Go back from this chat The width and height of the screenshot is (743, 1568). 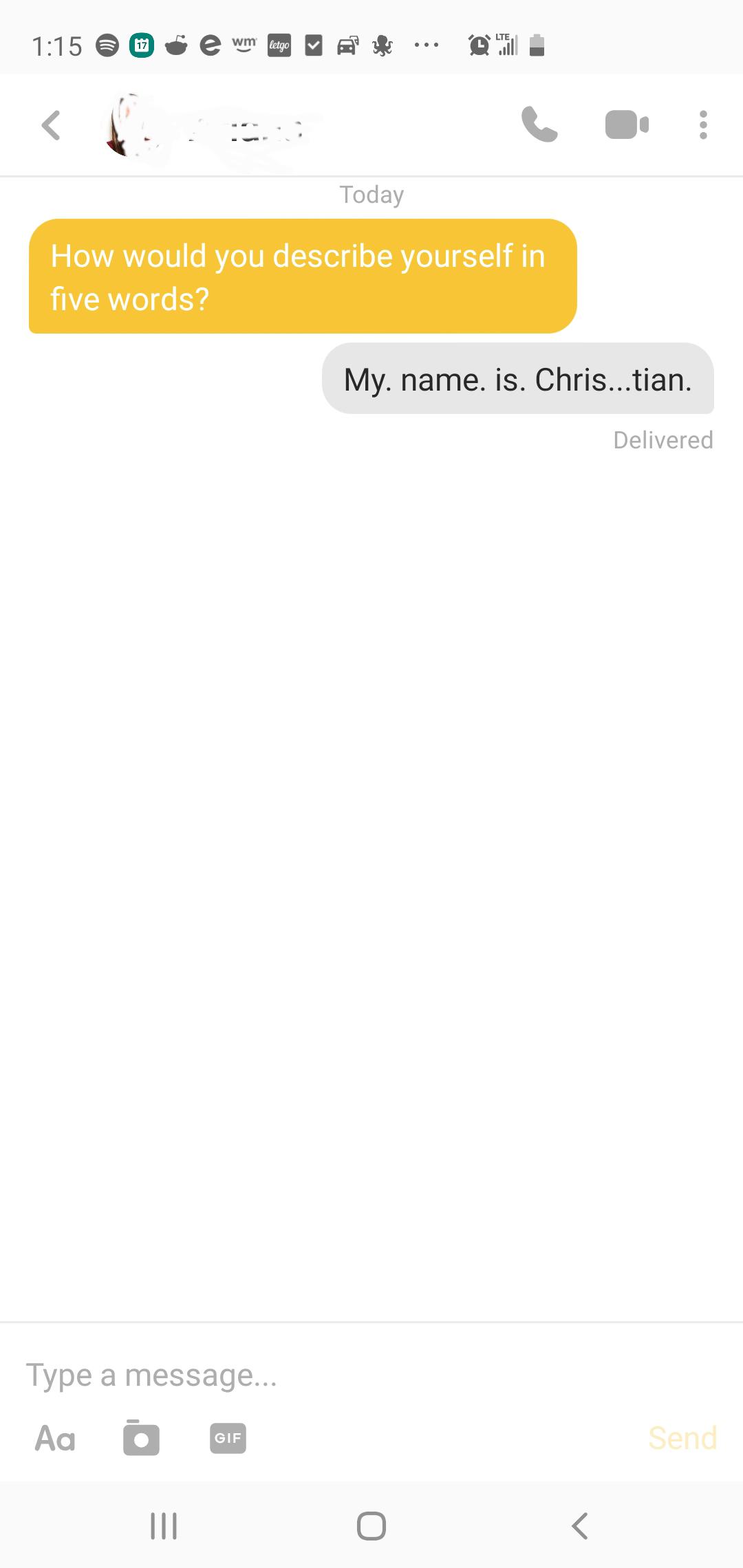(52, 125)
